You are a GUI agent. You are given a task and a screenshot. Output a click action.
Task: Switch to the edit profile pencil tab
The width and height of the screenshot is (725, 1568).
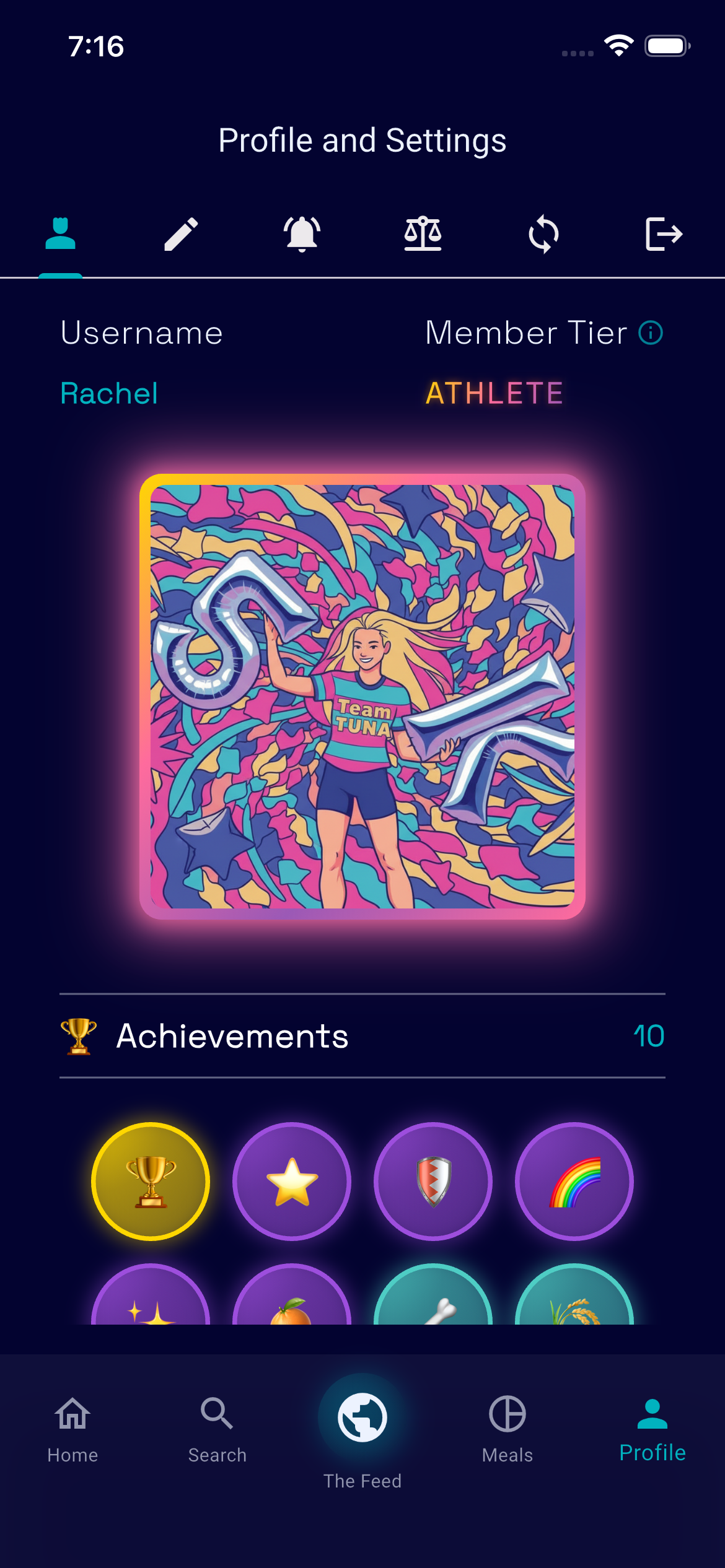[x=181, y=234]
